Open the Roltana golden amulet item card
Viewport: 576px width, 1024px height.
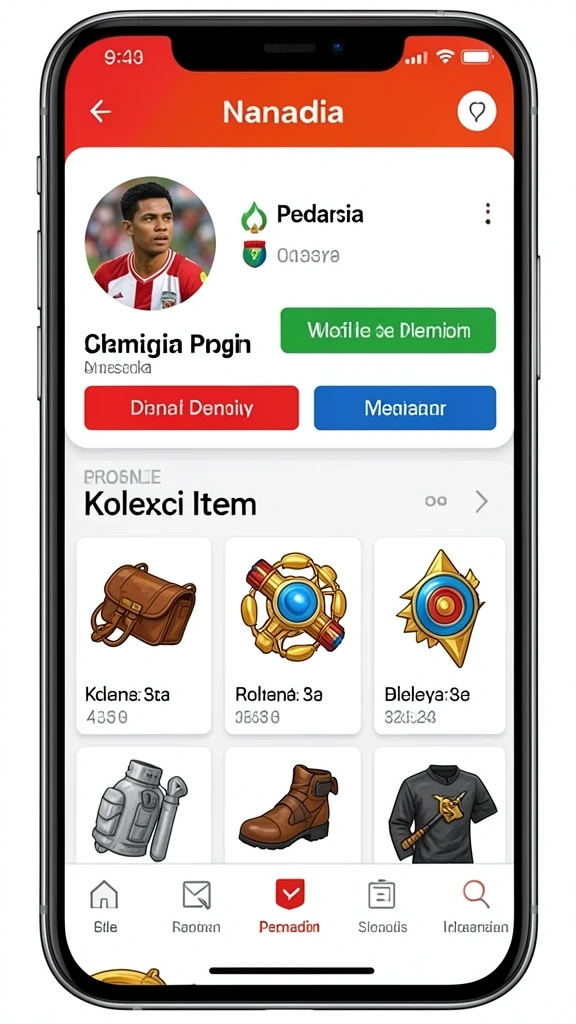click(x=293, y=635)
